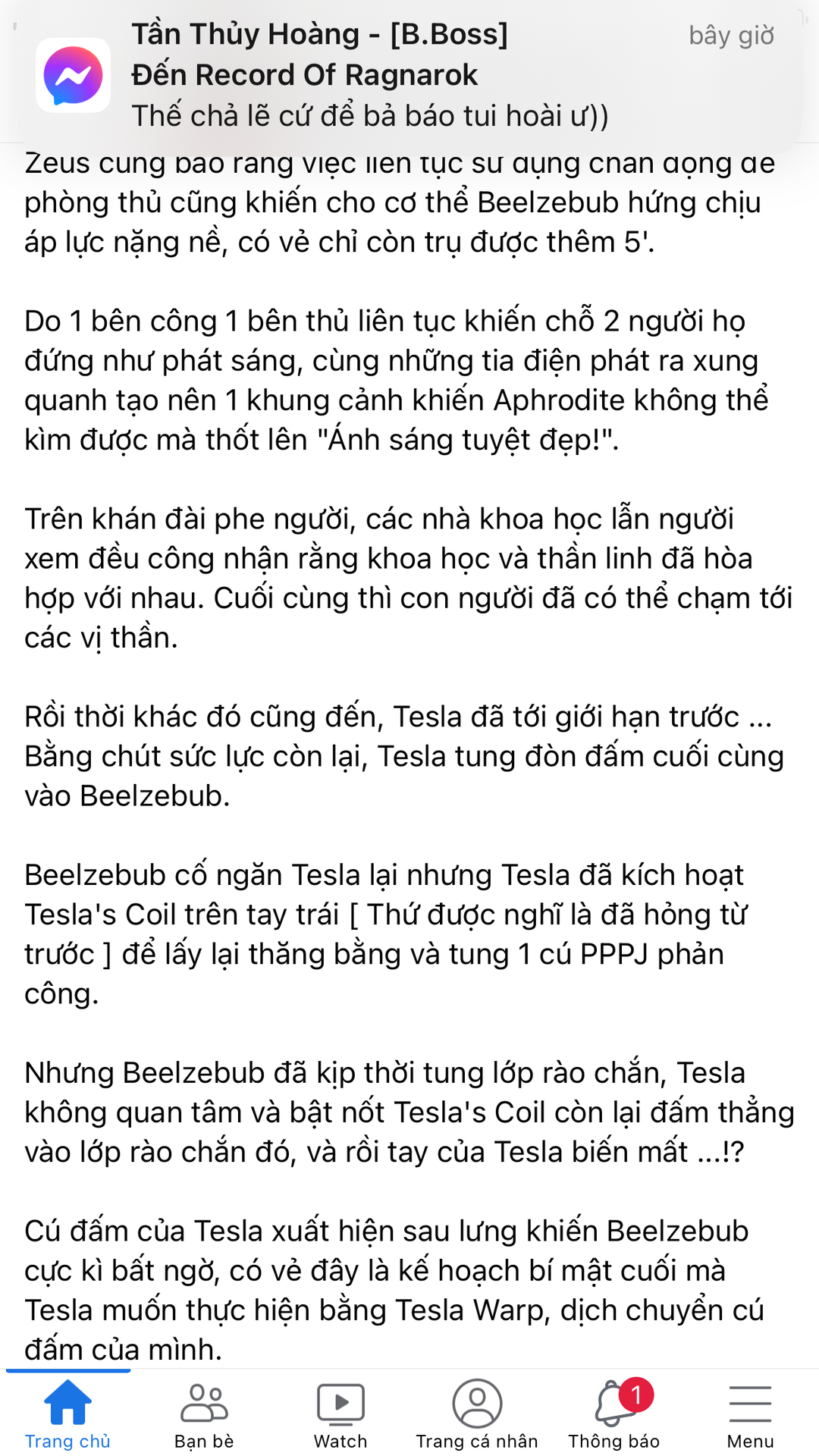The image size is (819, 1456).
Task: Open the Menu tab
Action: [750, 1414]
